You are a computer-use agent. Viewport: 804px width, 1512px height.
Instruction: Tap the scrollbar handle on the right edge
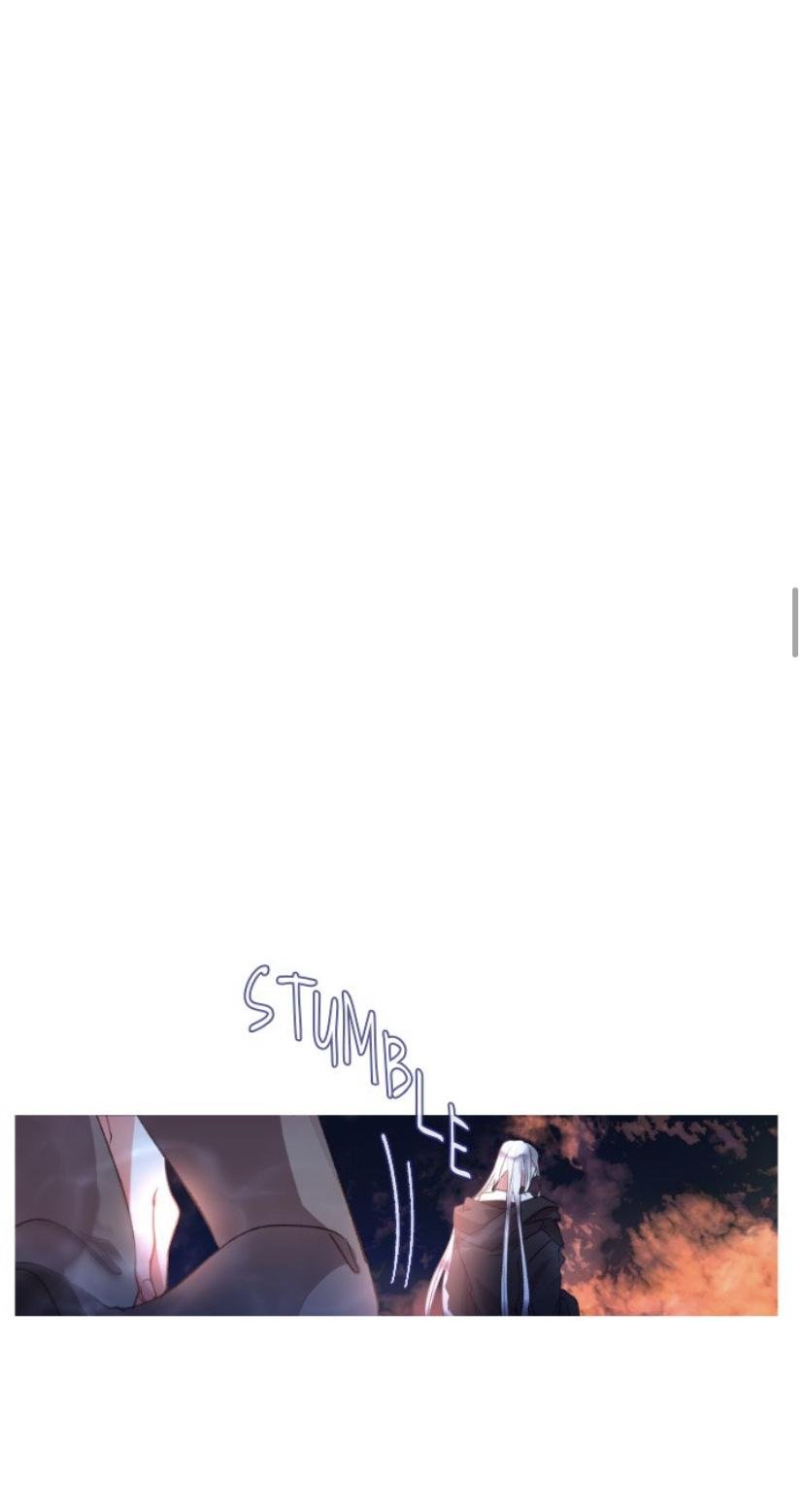pyautogui.click(x=795, y=622)
